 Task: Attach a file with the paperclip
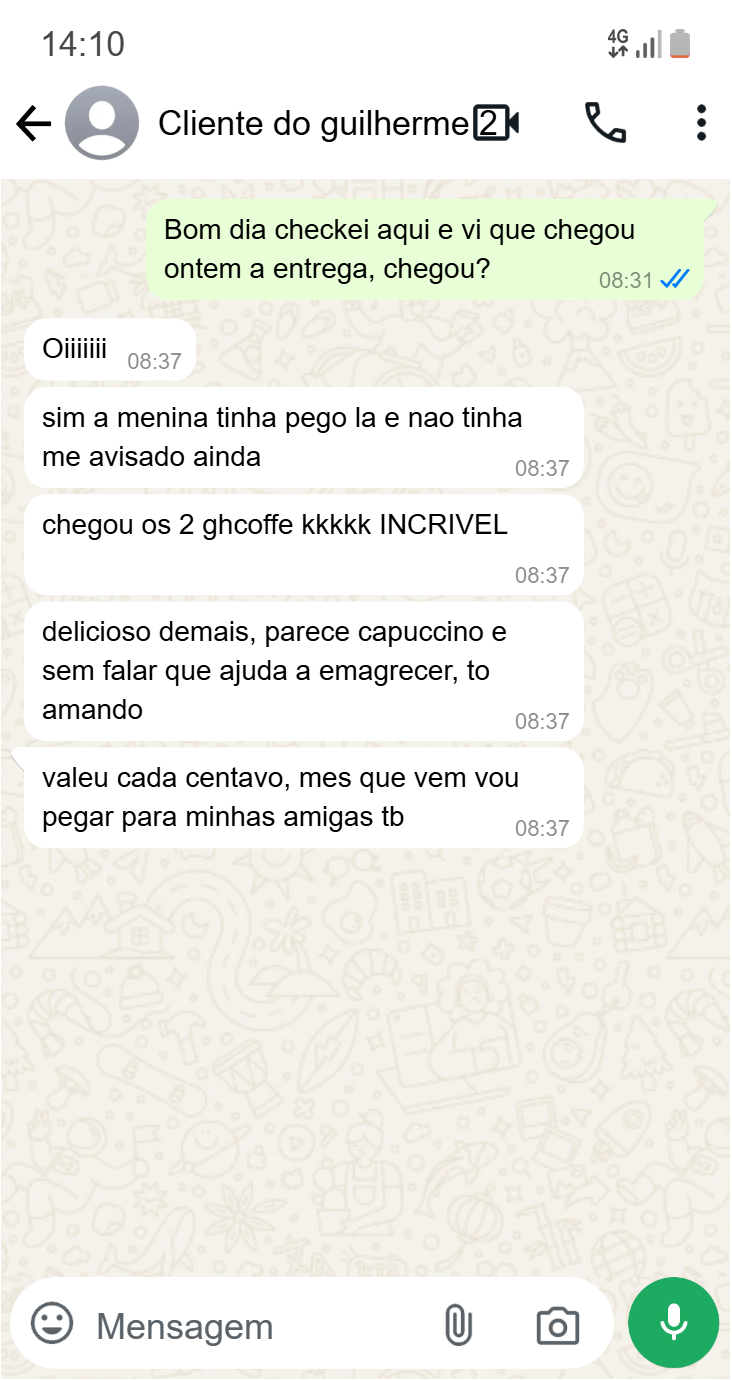(457, 1325)
